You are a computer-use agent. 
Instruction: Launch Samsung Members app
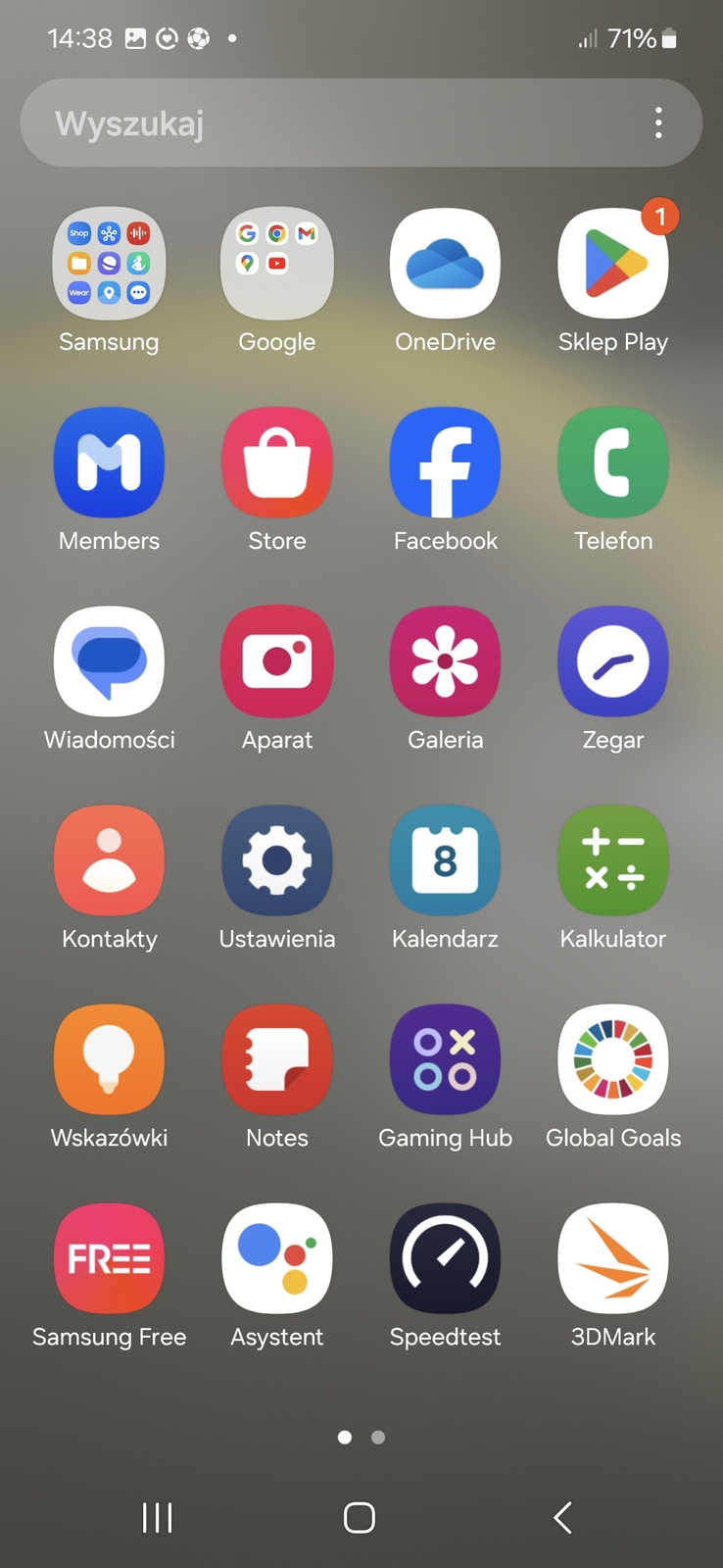pyautogui.click(x=109, y=463)
